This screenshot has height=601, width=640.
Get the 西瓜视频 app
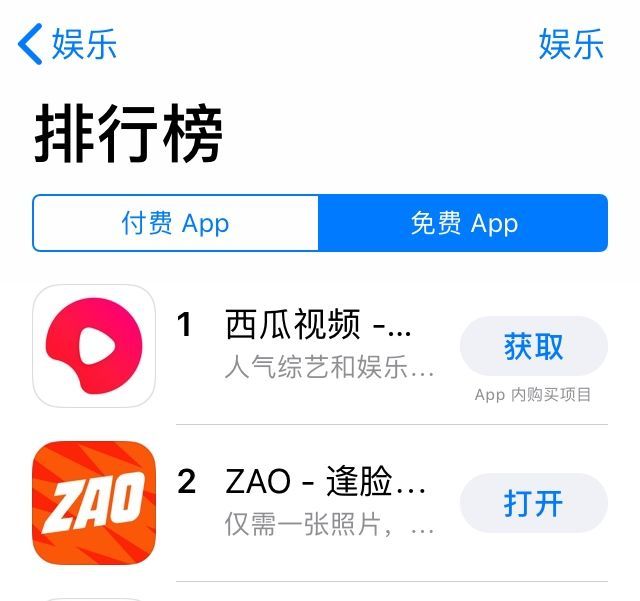coord(533,347)
